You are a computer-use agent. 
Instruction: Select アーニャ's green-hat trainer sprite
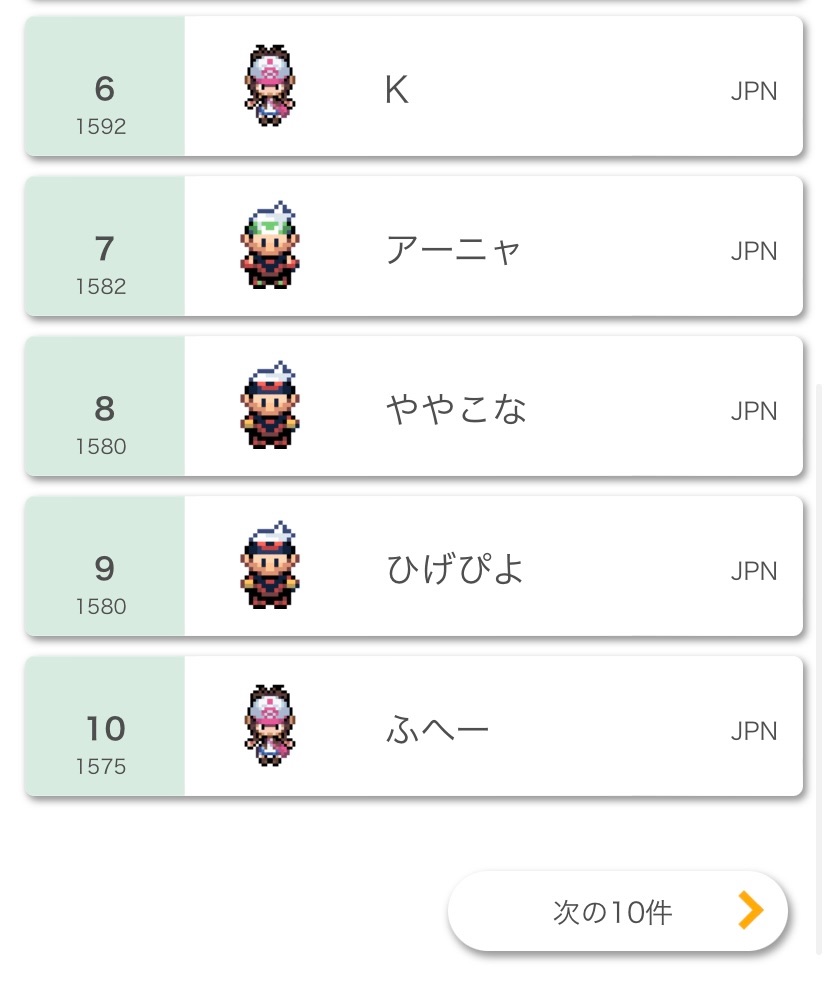268,247
